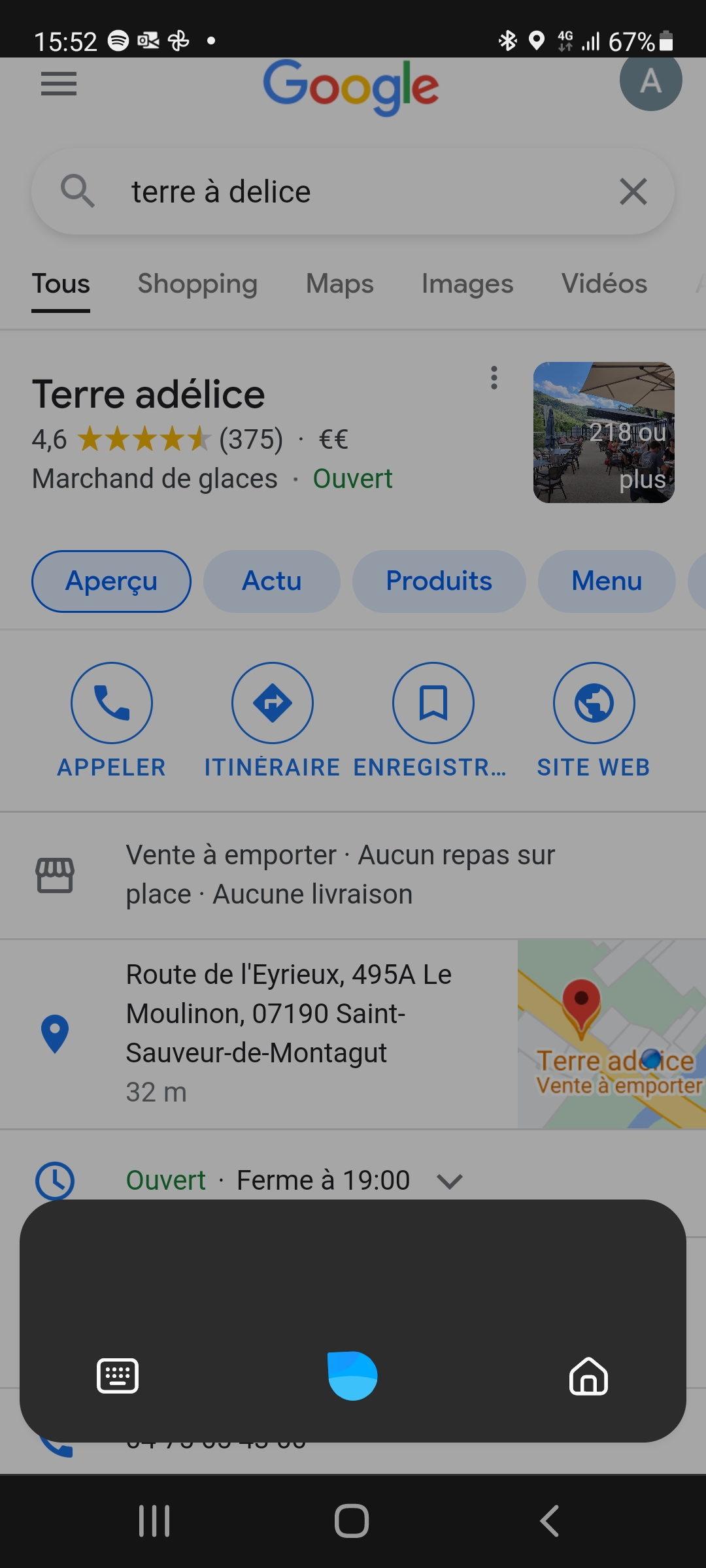Clear the search query
The width and height of the screenshot is (706, 1568).
pos(633,191)
